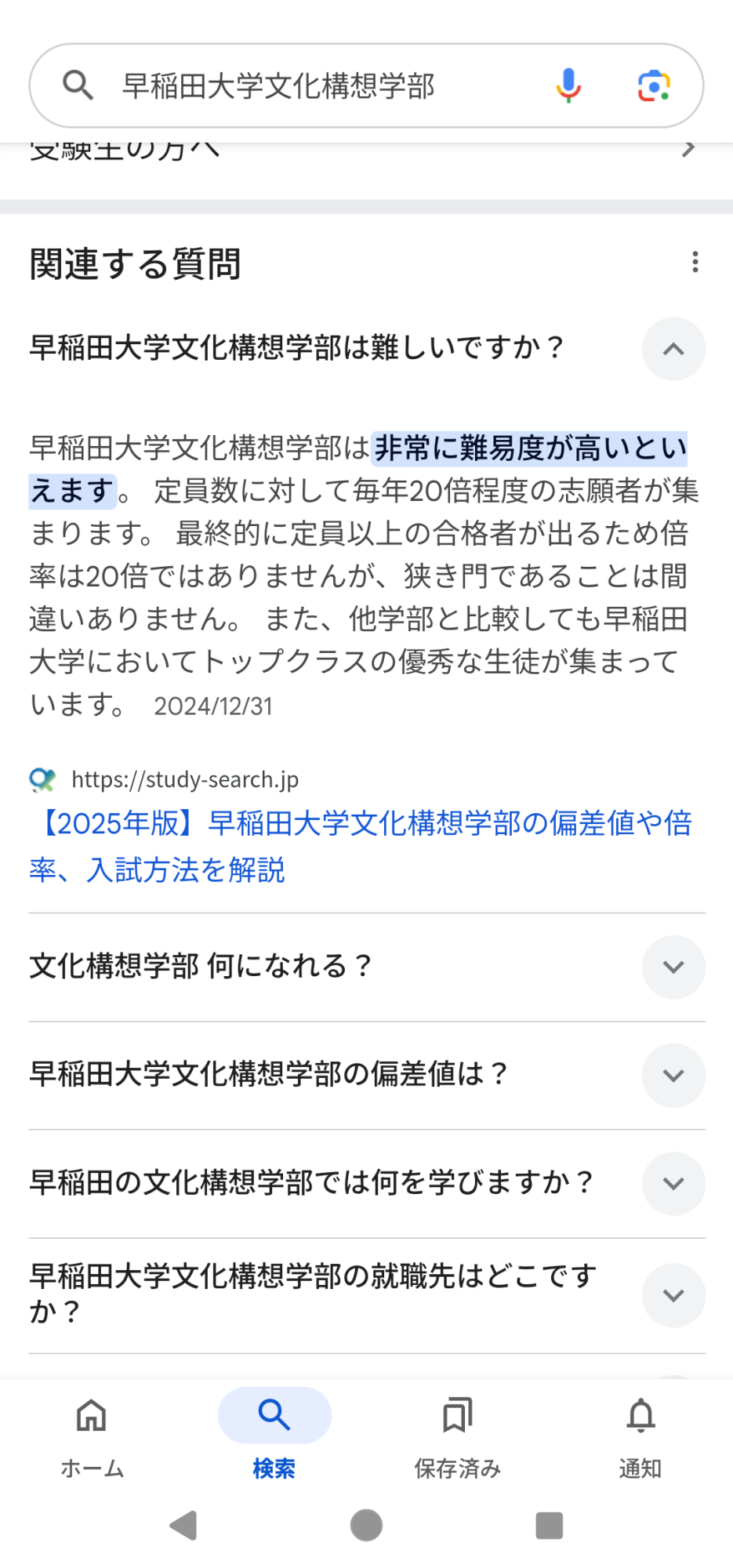Start voice search with the microphone
Viewport: 733px width, 1568px height.
pos(568,85)
